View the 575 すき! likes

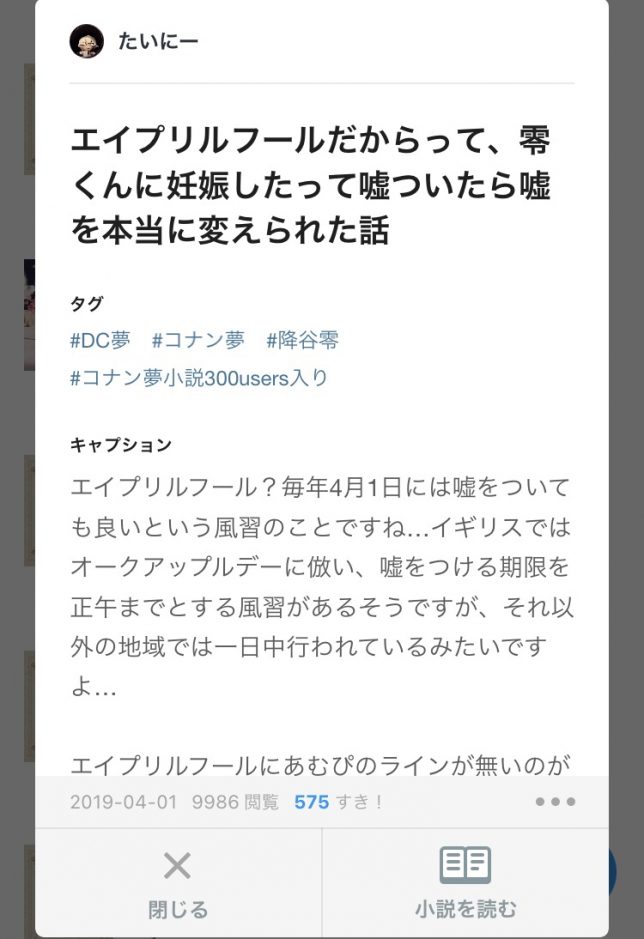pyautogui.click(x=337, y=802)
